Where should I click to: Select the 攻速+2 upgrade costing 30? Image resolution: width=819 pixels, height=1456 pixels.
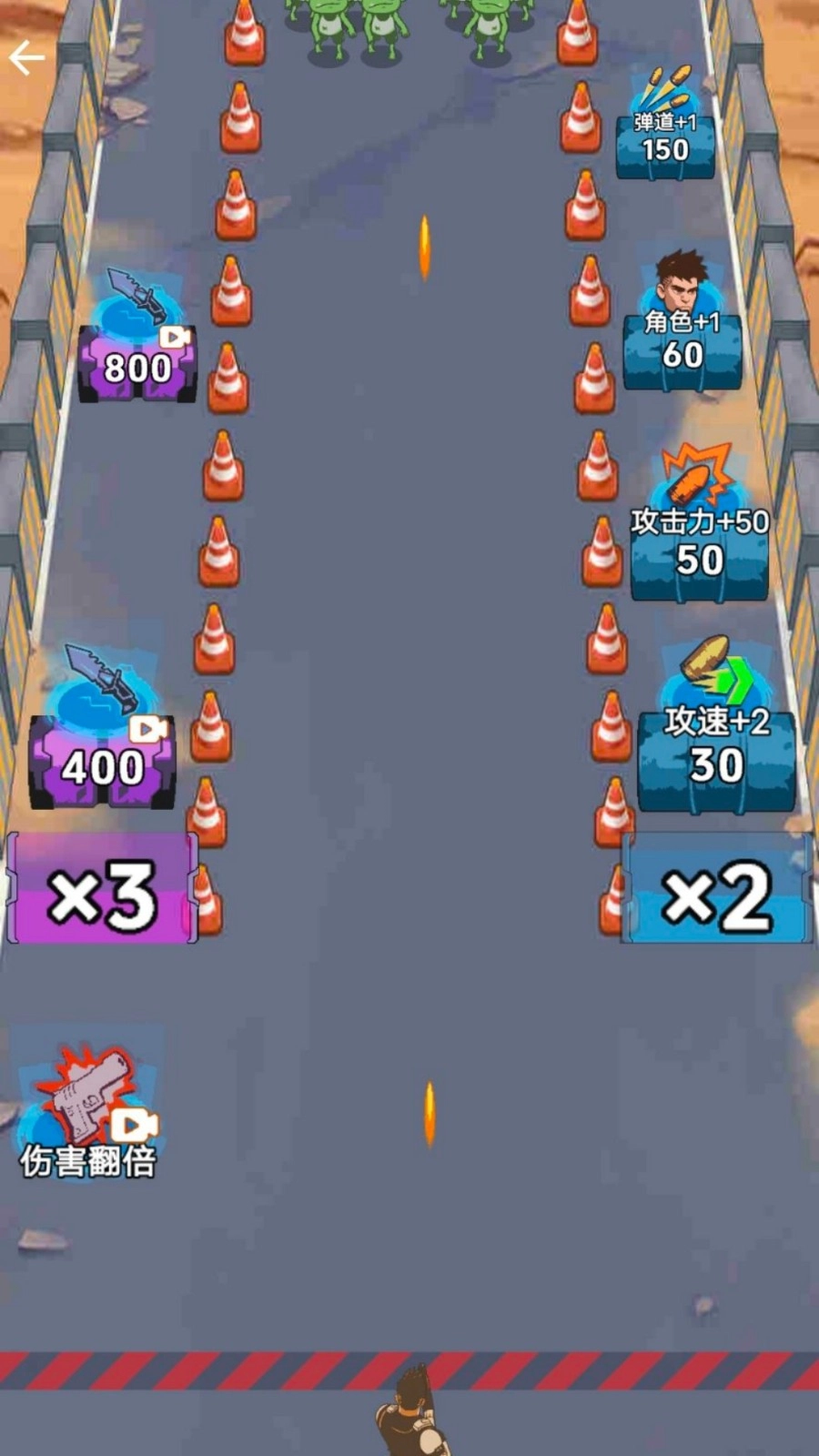coord(716,755)
